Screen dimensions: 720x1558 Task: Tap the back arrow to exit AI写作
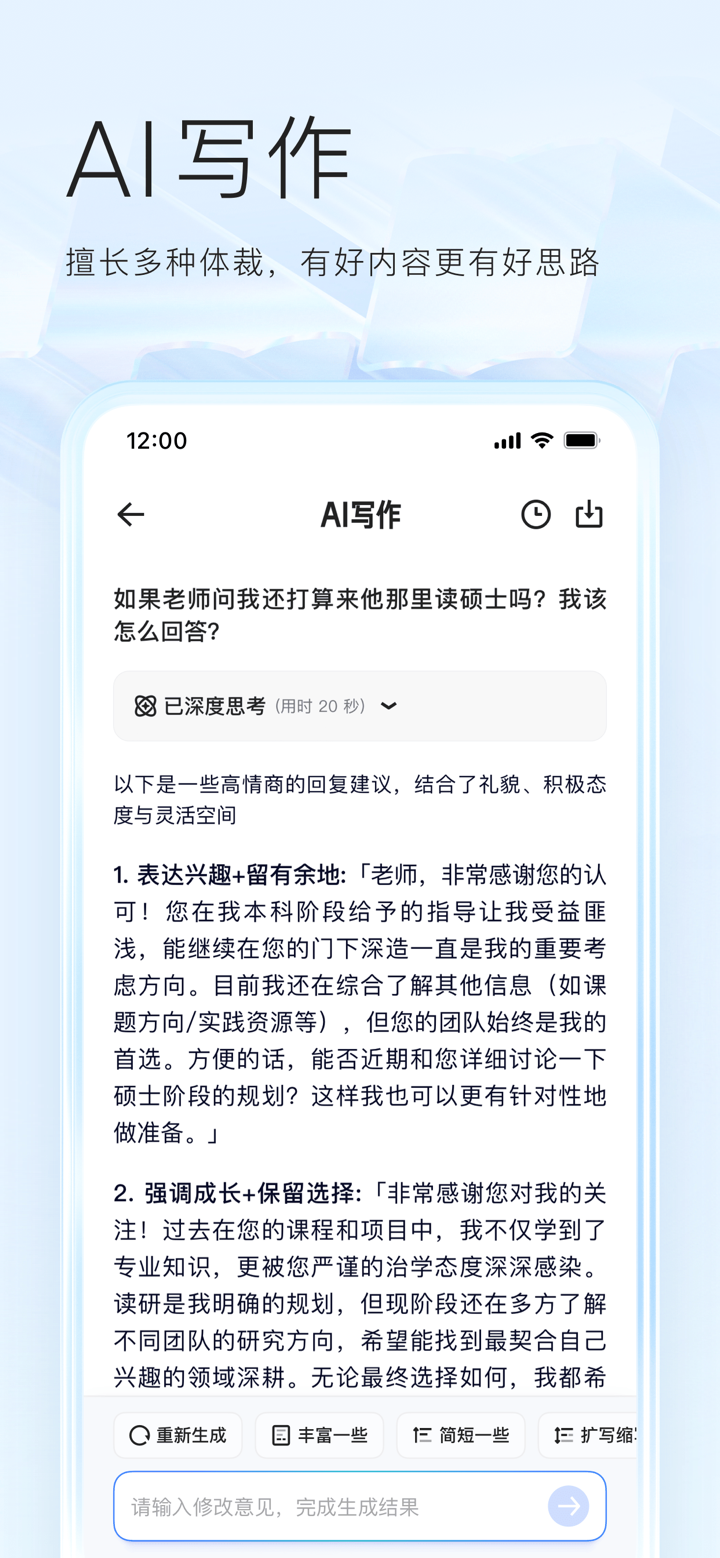pyautogui.click(x=130, y=514)
